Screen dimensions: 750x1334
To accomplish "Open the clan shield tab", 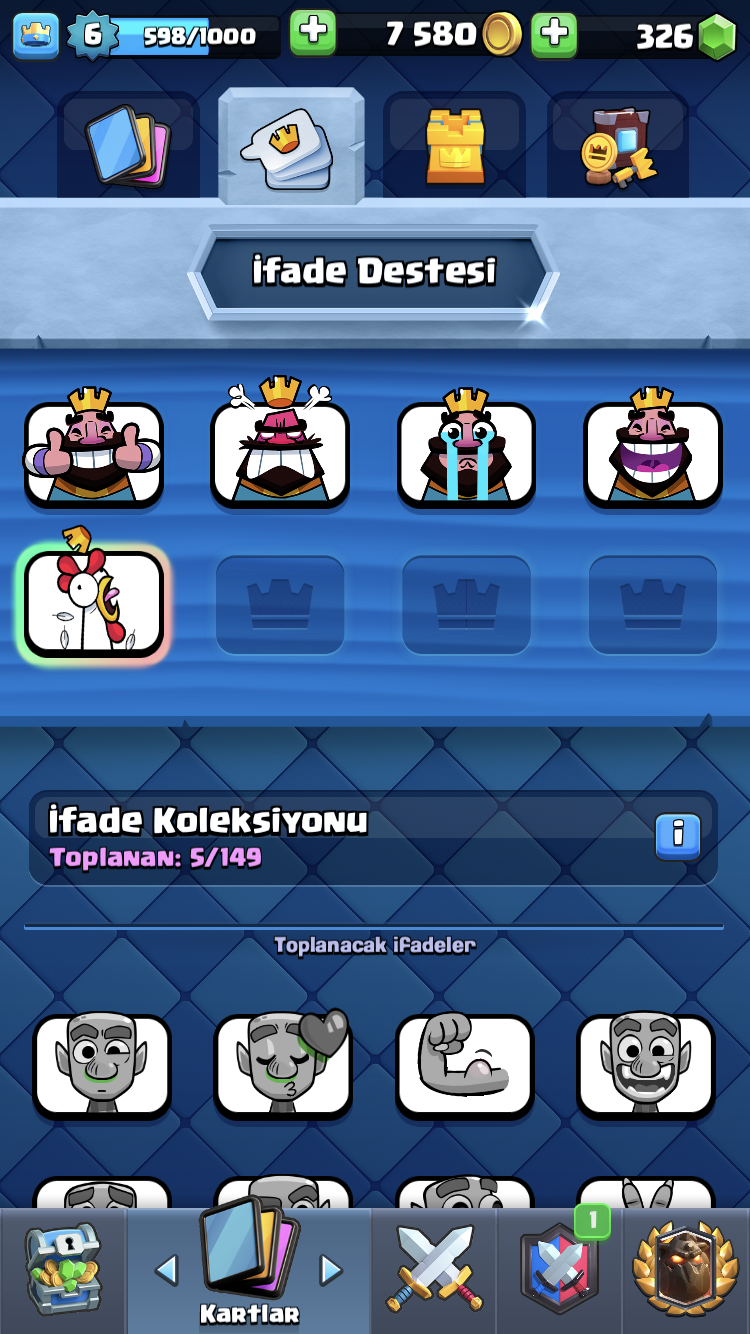I will point(560,1270).
